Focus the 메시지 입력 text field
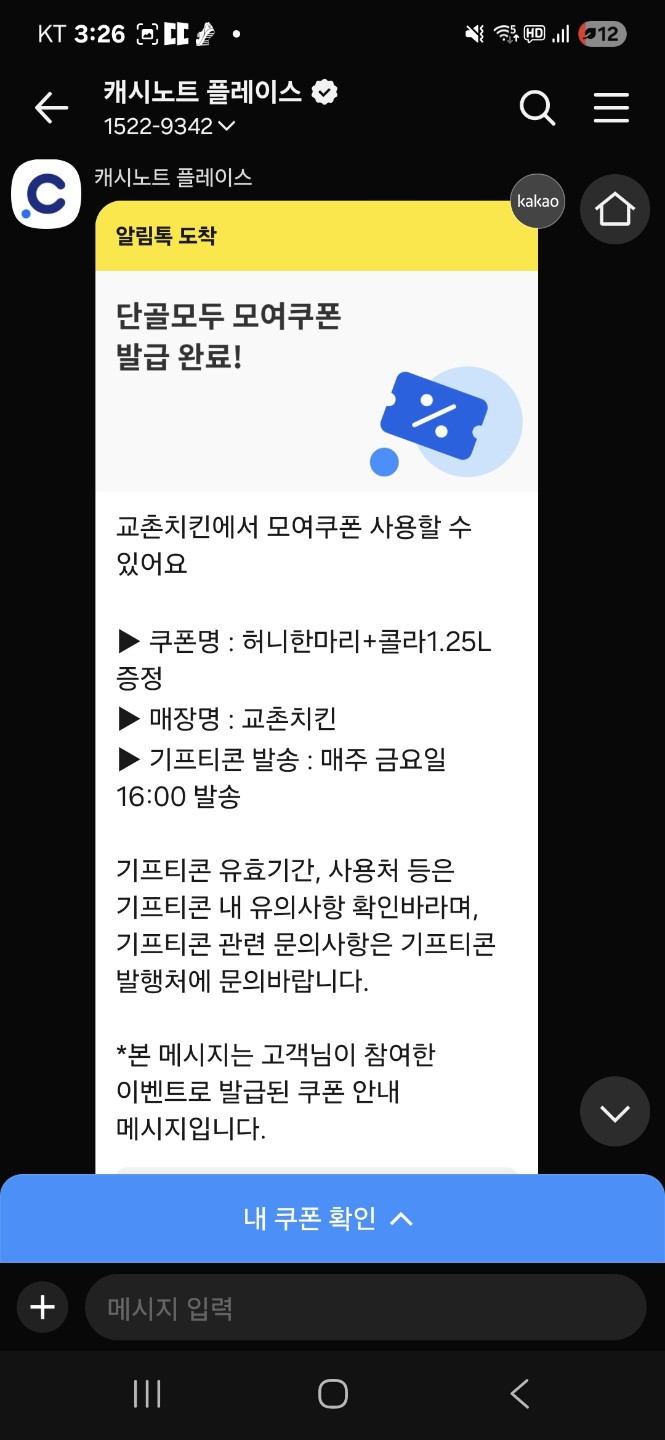The height and width of the screenshot is (1440, 665). tap(365, 1307)
